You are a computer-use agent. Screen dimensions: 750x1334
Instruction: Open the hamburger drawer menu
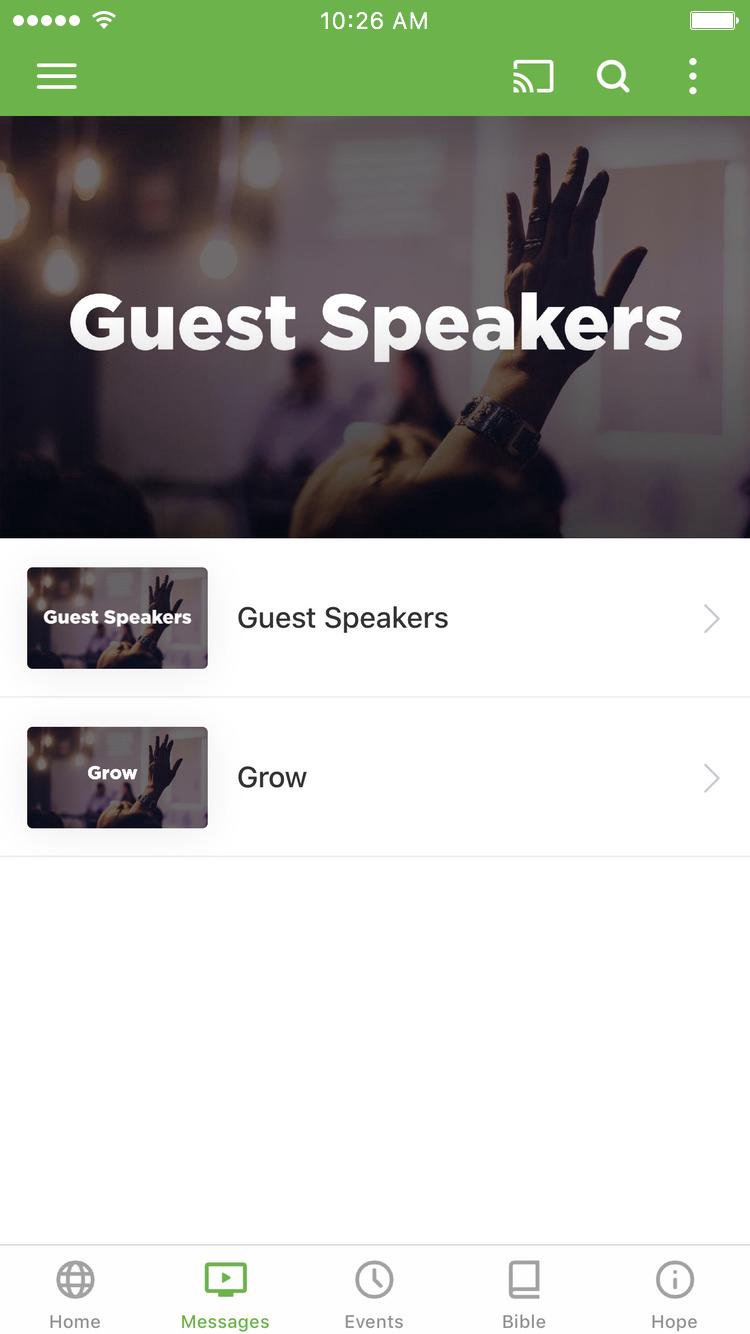[x=57, y=76]
